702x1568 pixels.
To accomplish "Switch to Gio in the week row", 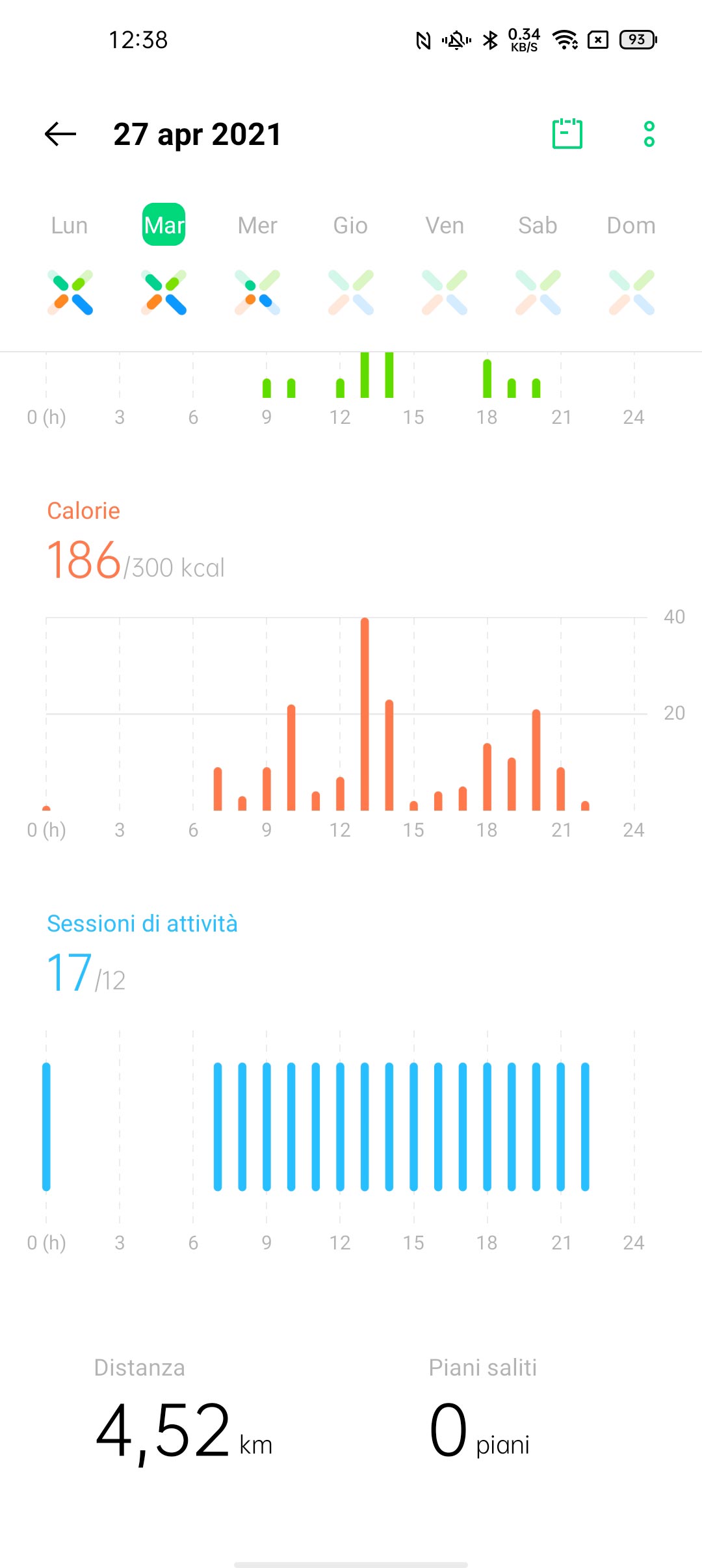I will (351, 226).
